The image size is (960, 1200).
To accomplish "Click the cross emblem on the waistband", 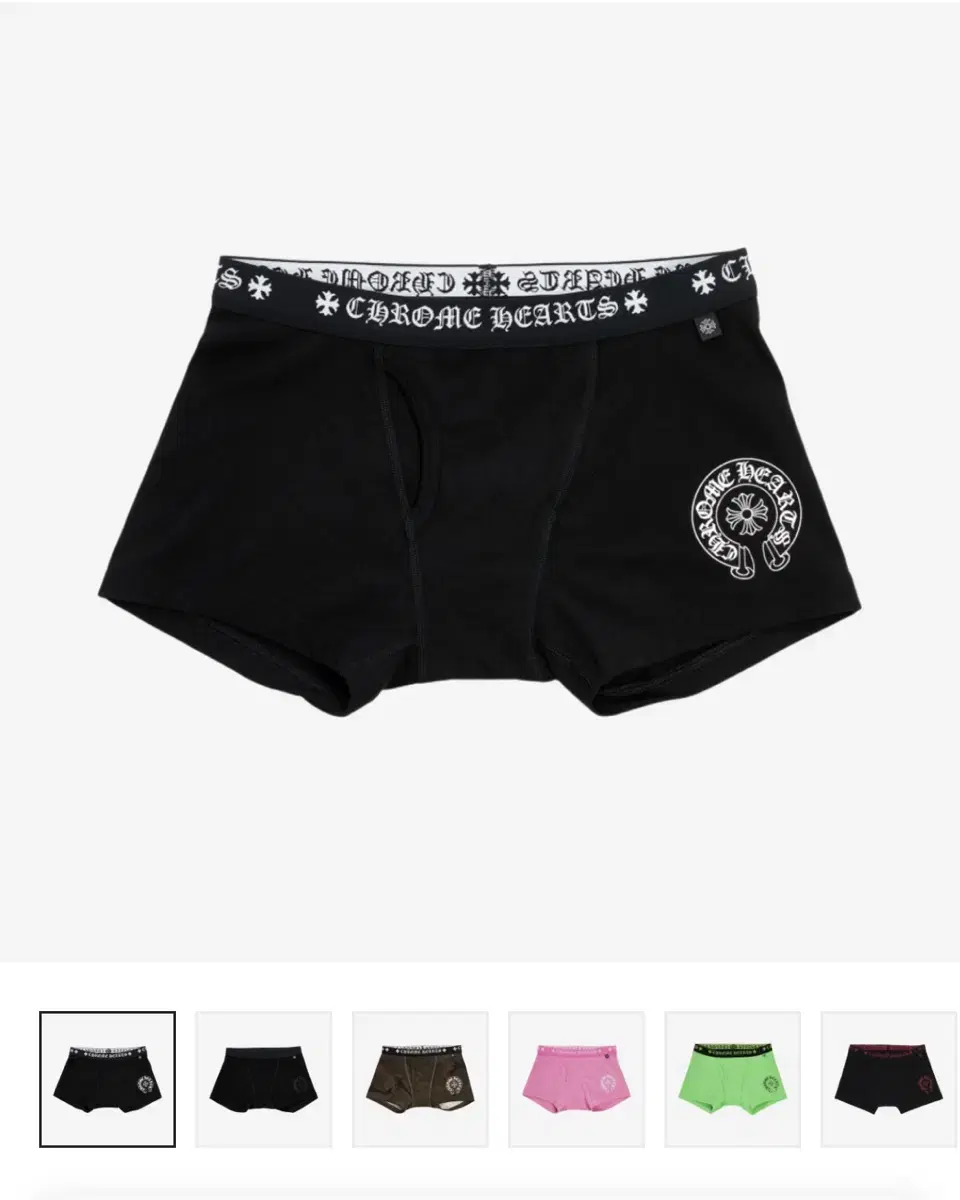I will (x=489, y=283).
